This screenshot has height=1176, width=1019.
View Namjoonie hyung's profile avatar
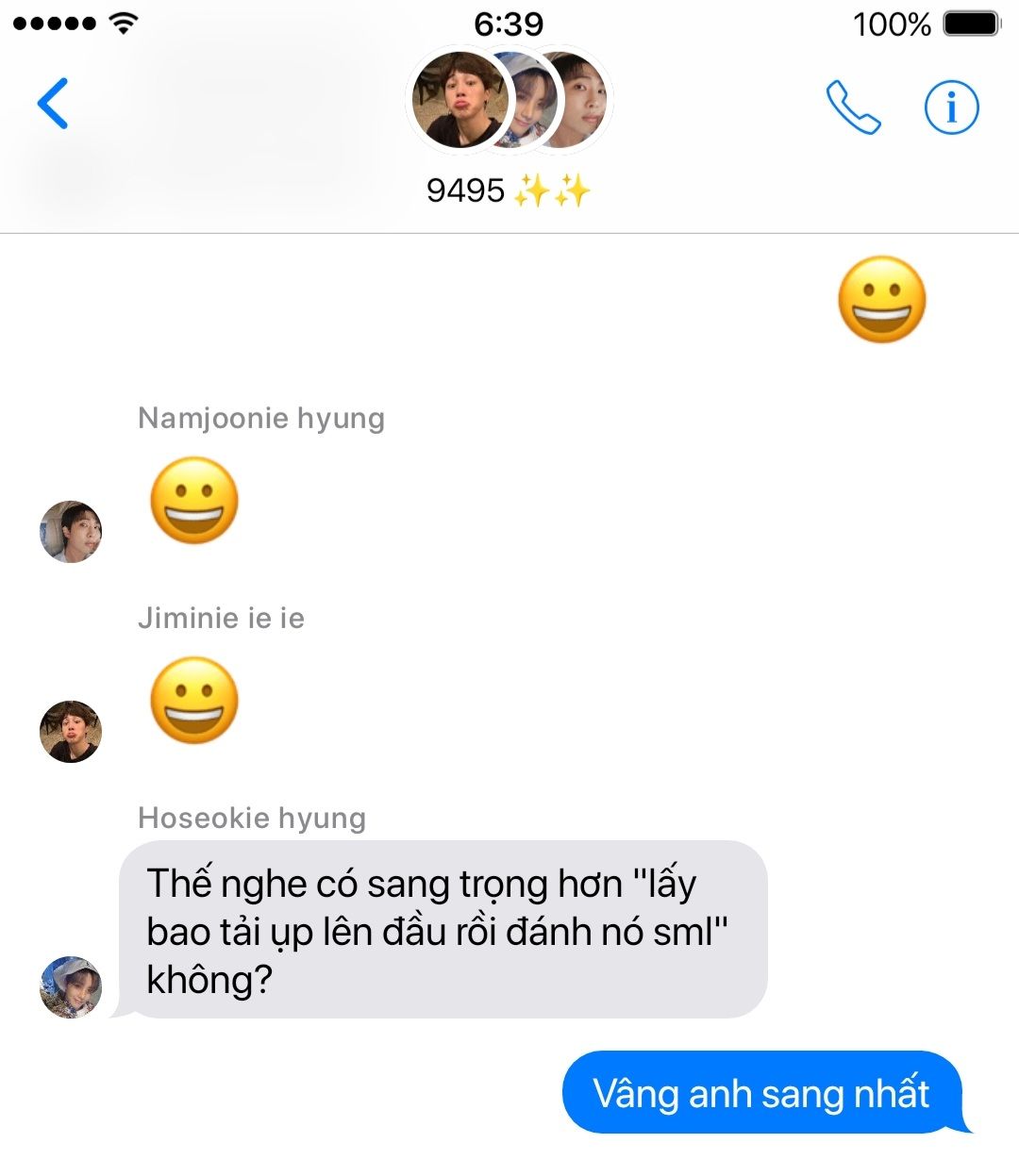71,532
